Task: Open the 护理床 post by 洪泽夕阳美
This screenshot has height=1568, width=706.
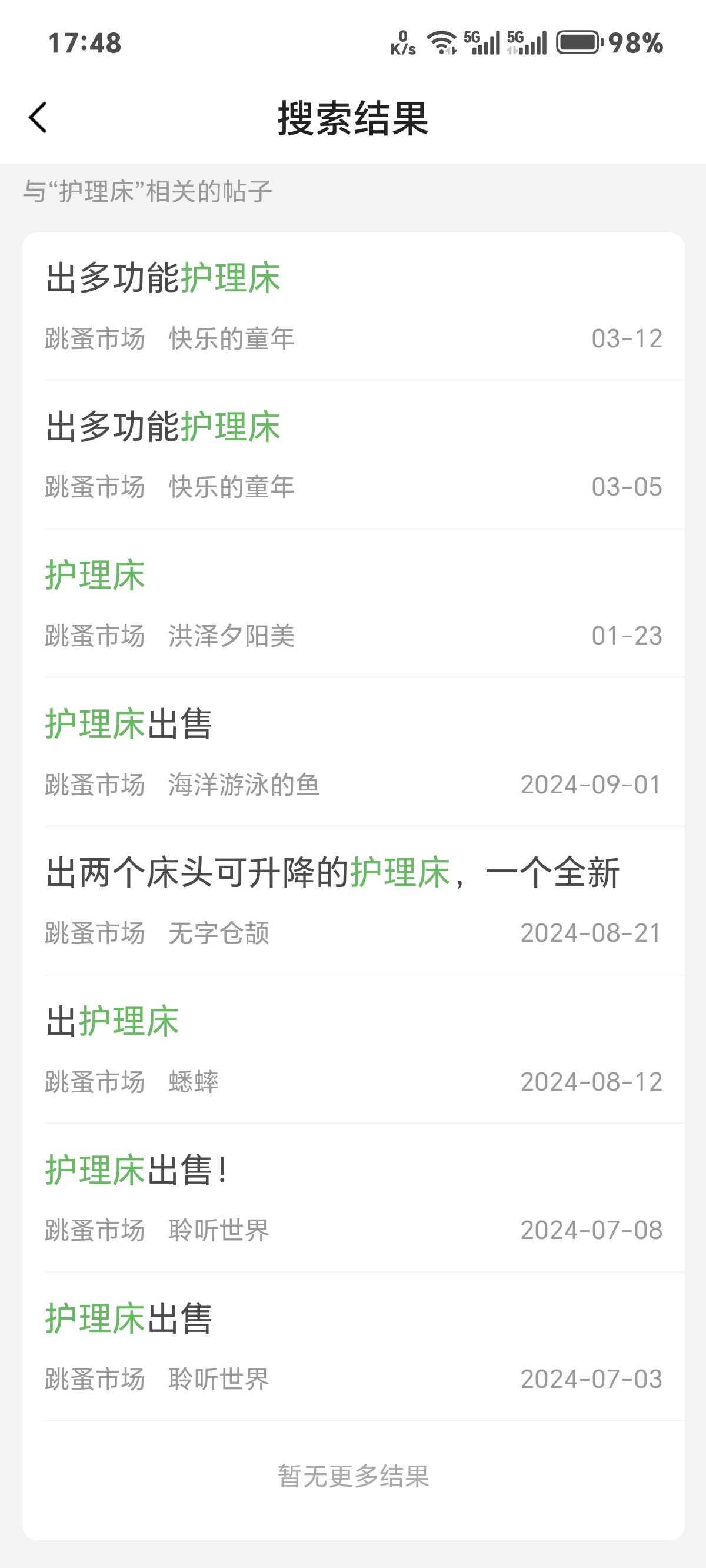Action: [353, 603]
